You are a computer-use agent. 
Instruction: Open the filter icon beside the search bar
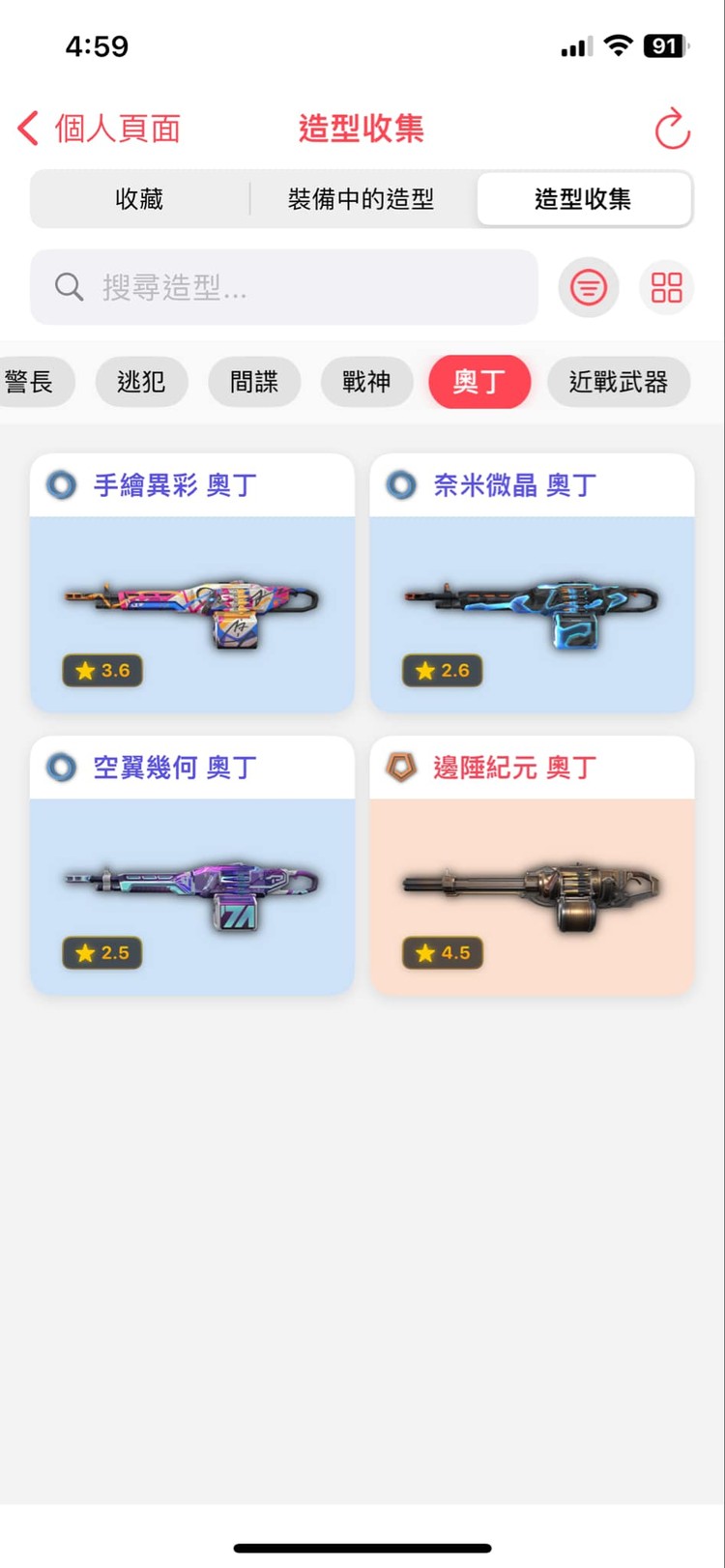(x=589, y=287)
